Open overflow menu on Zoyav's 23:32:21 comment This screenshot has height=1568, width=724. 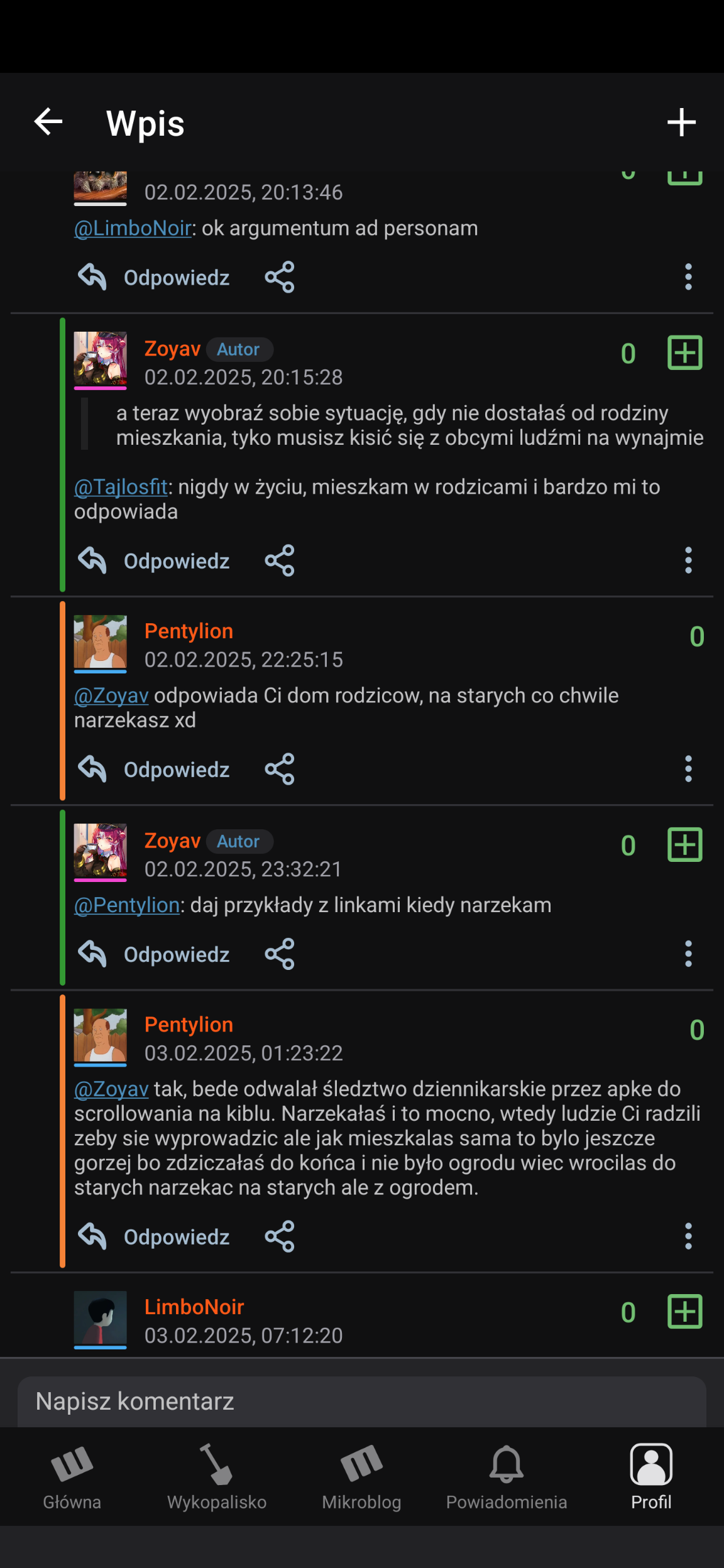tap(688, 954)
